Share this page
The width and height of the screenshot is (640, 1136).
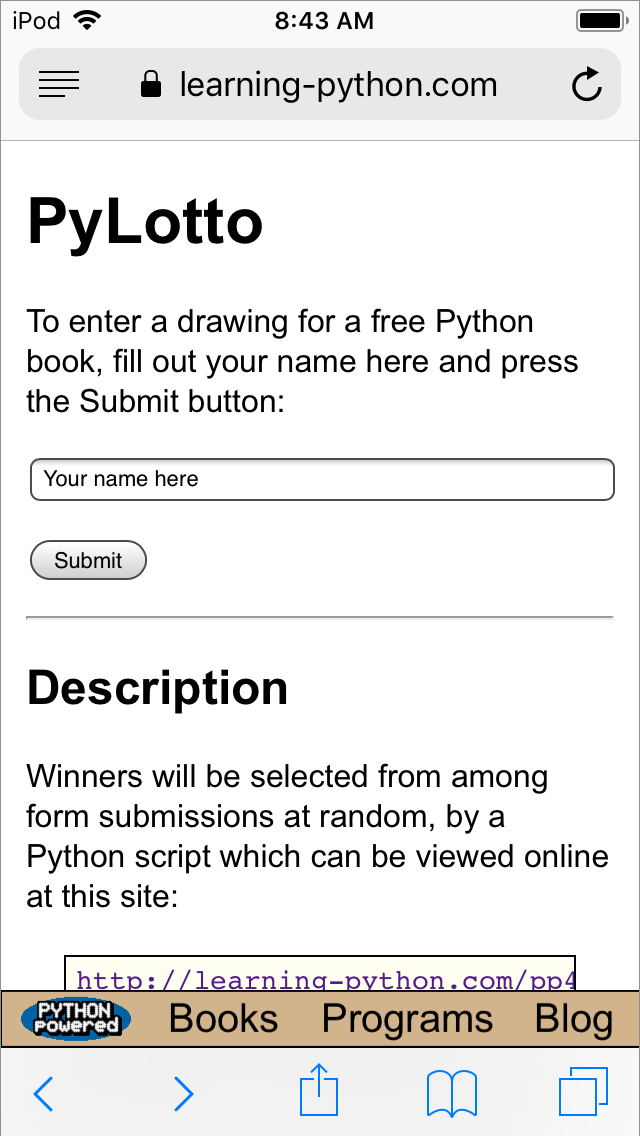coord(320,1091)
